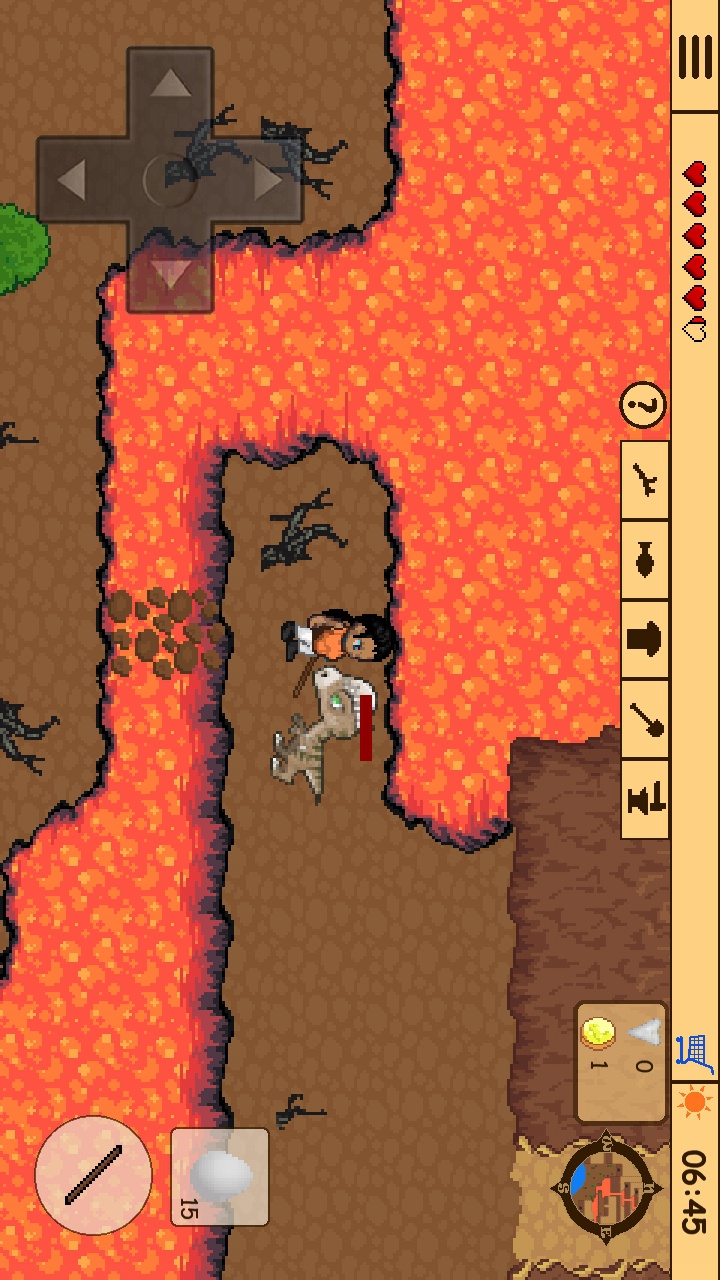720x1280 pixels.
Task: Tap the D-pad left arrow
Action: [x=72, y=181]
